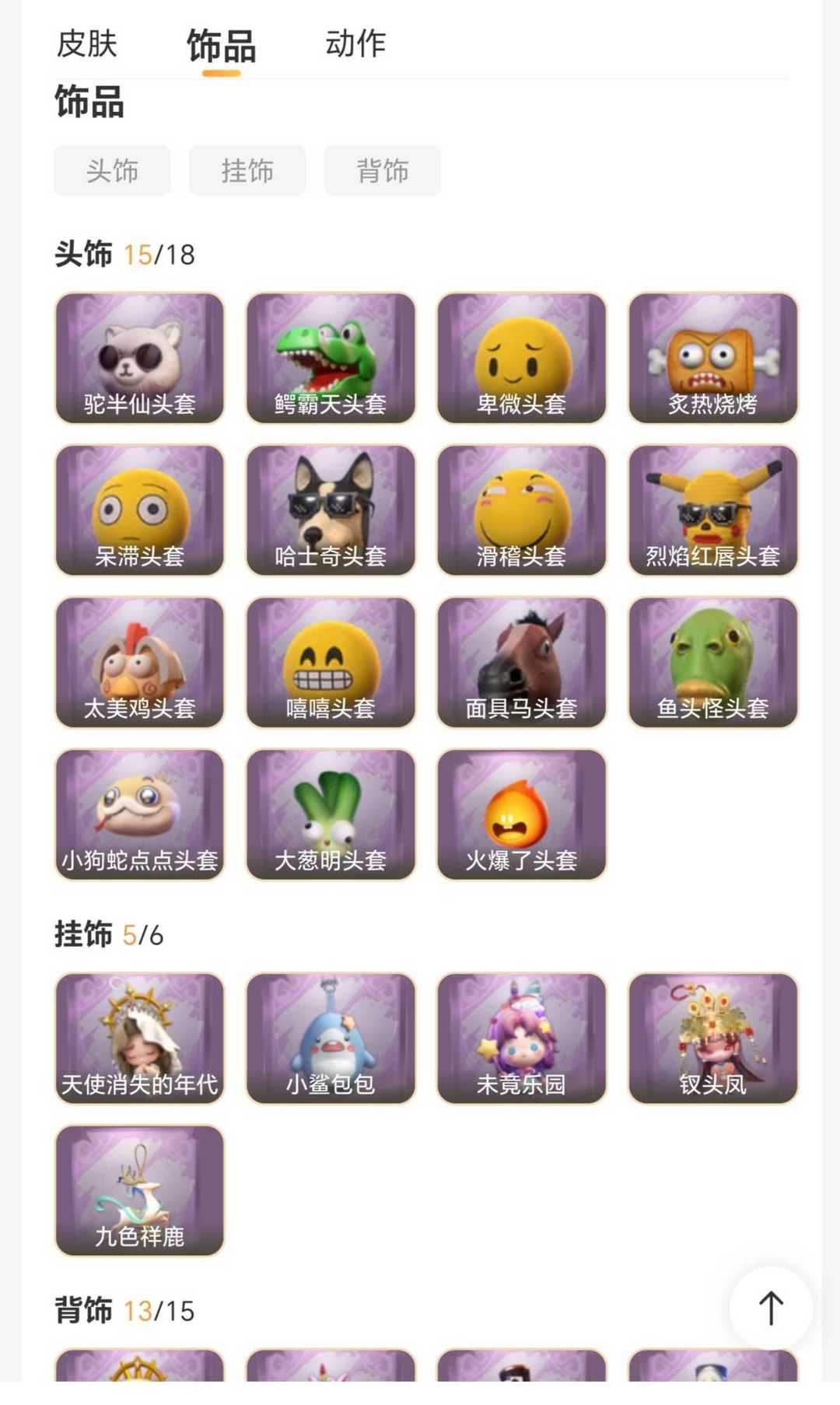Open the 驼半仙头套 item

[140, 358]
